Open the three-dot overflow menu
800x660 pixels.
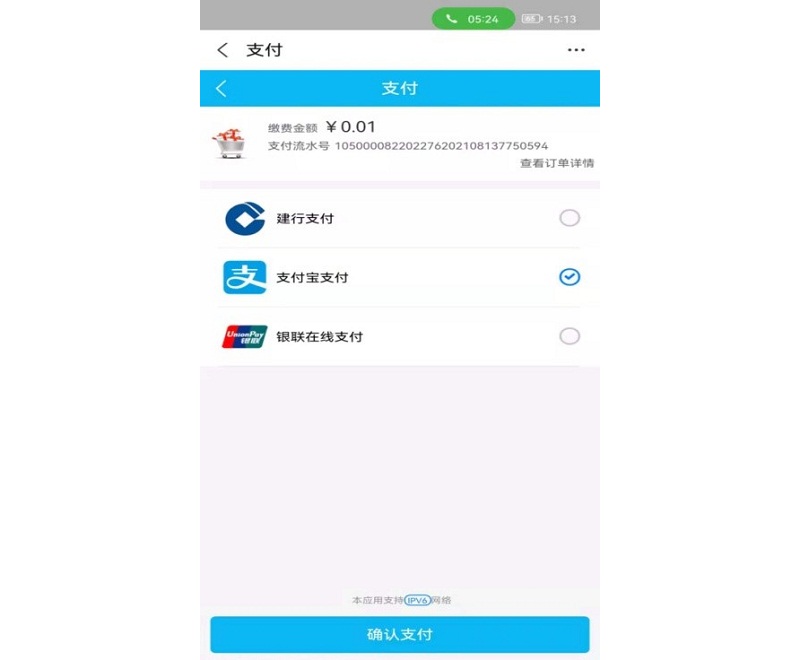[x=576, y=50]
